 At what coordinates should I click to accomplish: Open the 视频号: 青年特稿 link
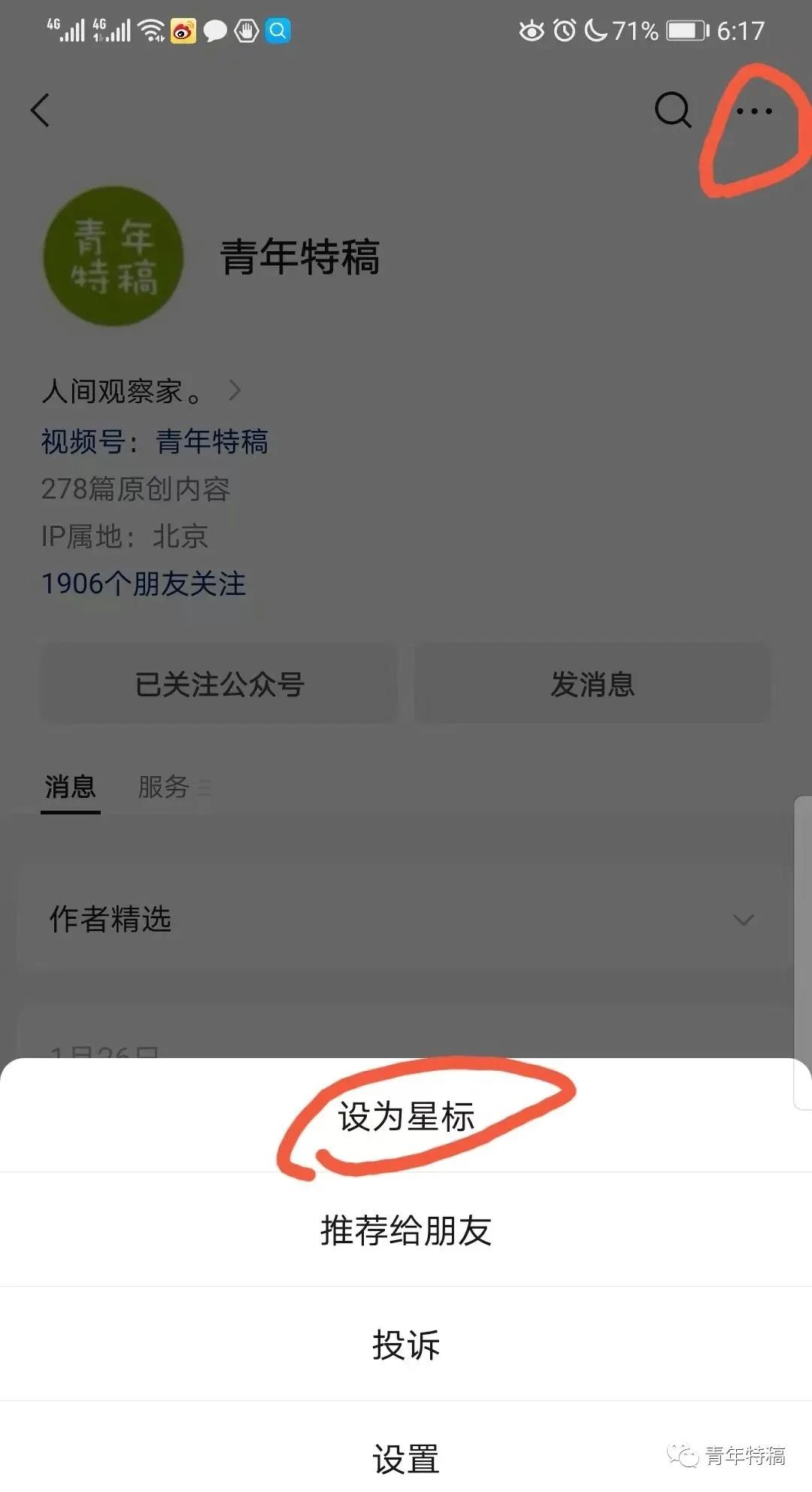pyautogui.click(x=155, y=441)
